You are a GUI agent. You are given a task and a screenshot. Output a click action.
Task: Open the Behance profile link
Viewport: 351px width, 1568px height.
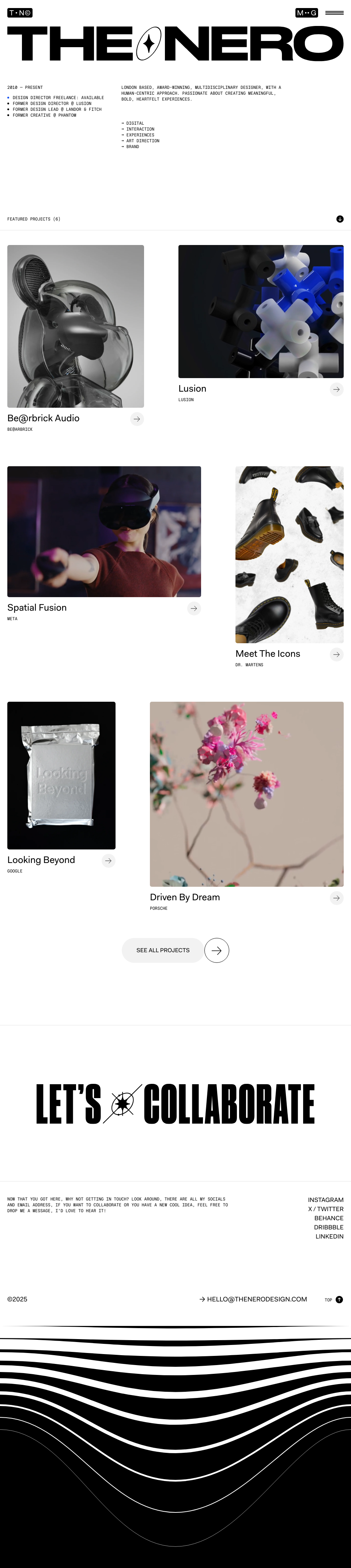[328, 1218]
